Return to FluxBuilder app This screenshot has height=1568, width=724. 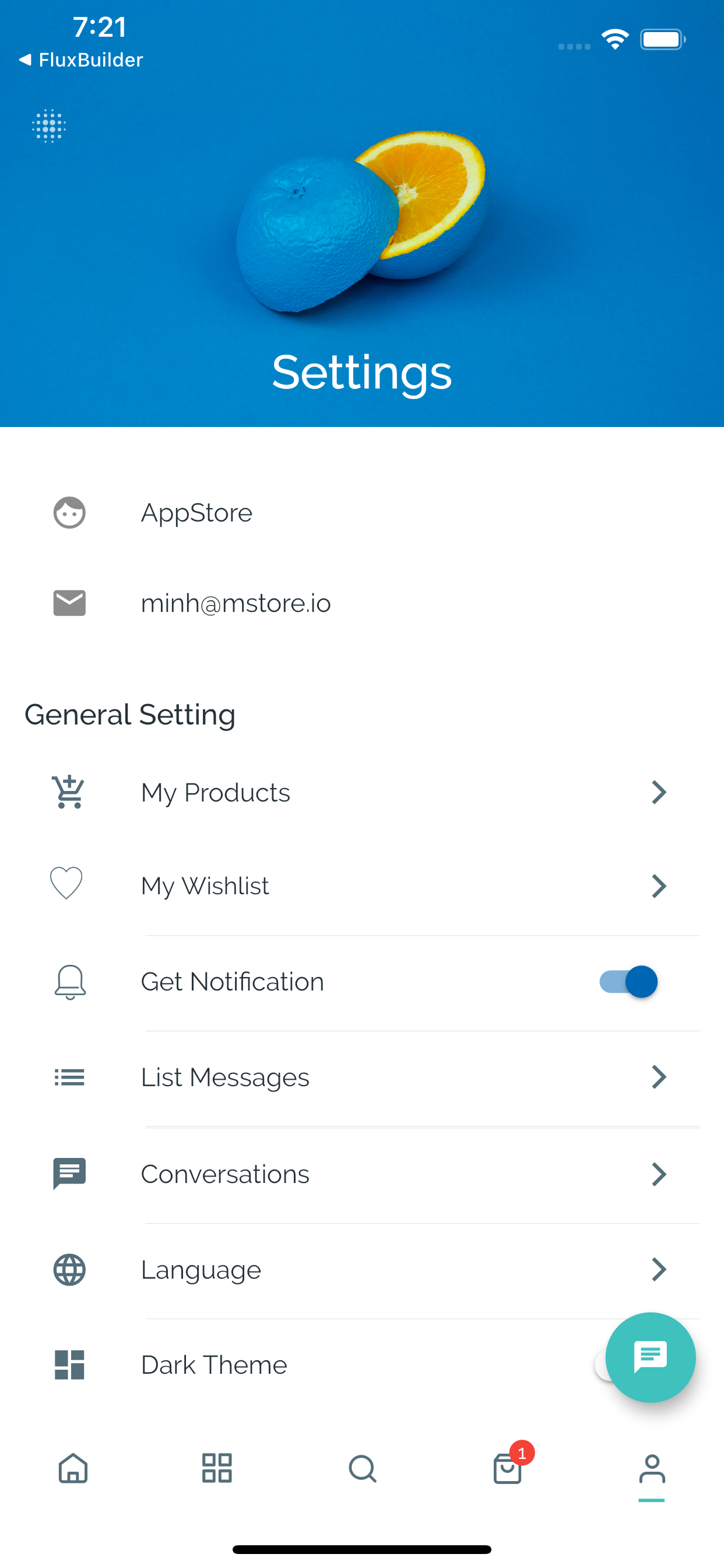click(81, 60)
